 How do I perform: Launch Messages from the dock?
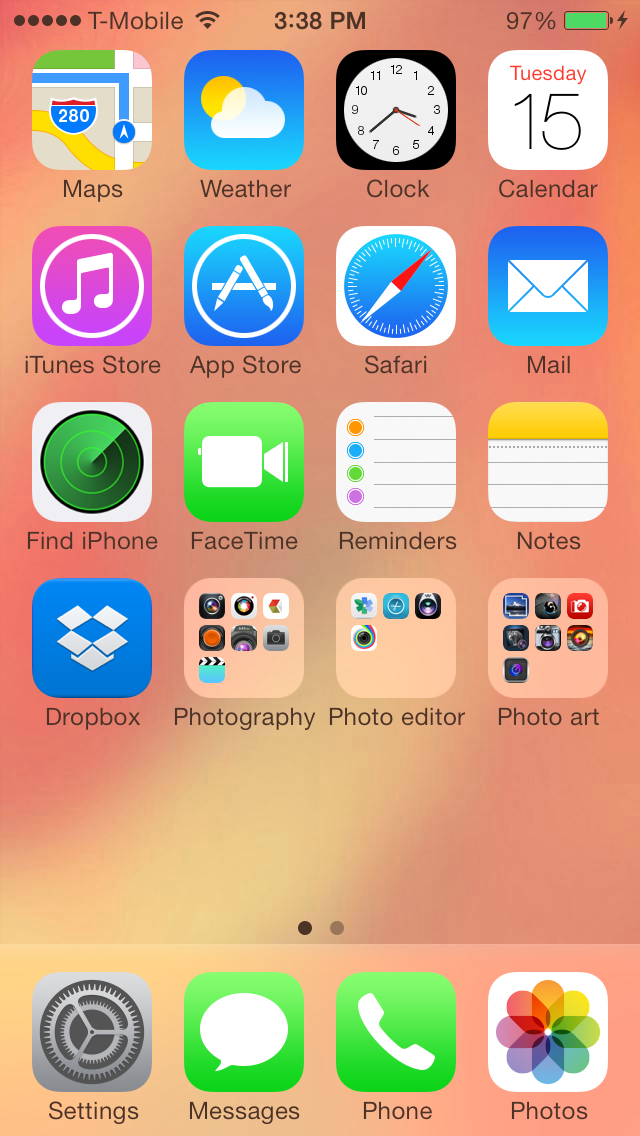coord(244,1032)
